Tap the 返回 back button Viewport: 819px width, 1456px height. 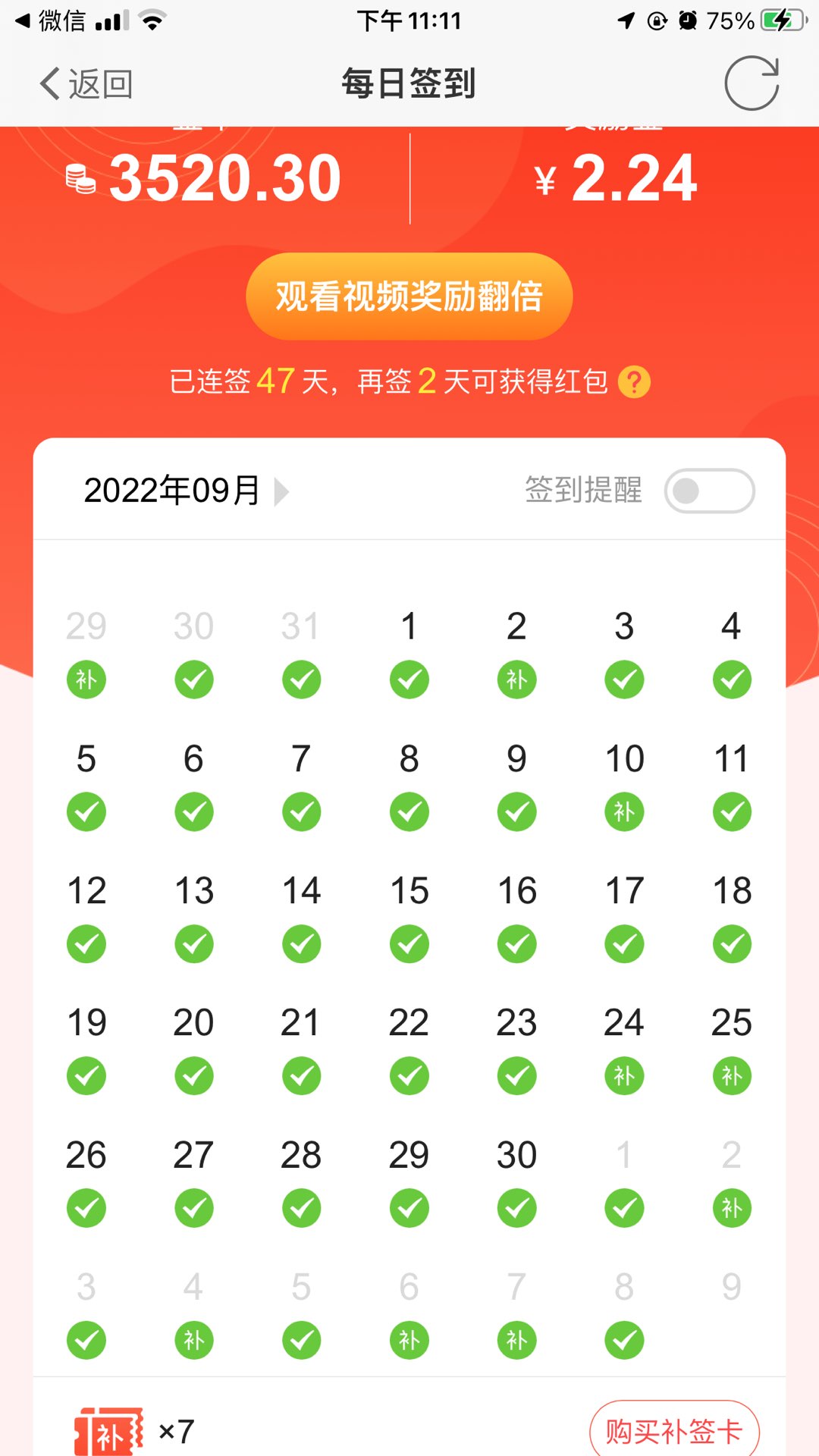[x=86, y=83]
